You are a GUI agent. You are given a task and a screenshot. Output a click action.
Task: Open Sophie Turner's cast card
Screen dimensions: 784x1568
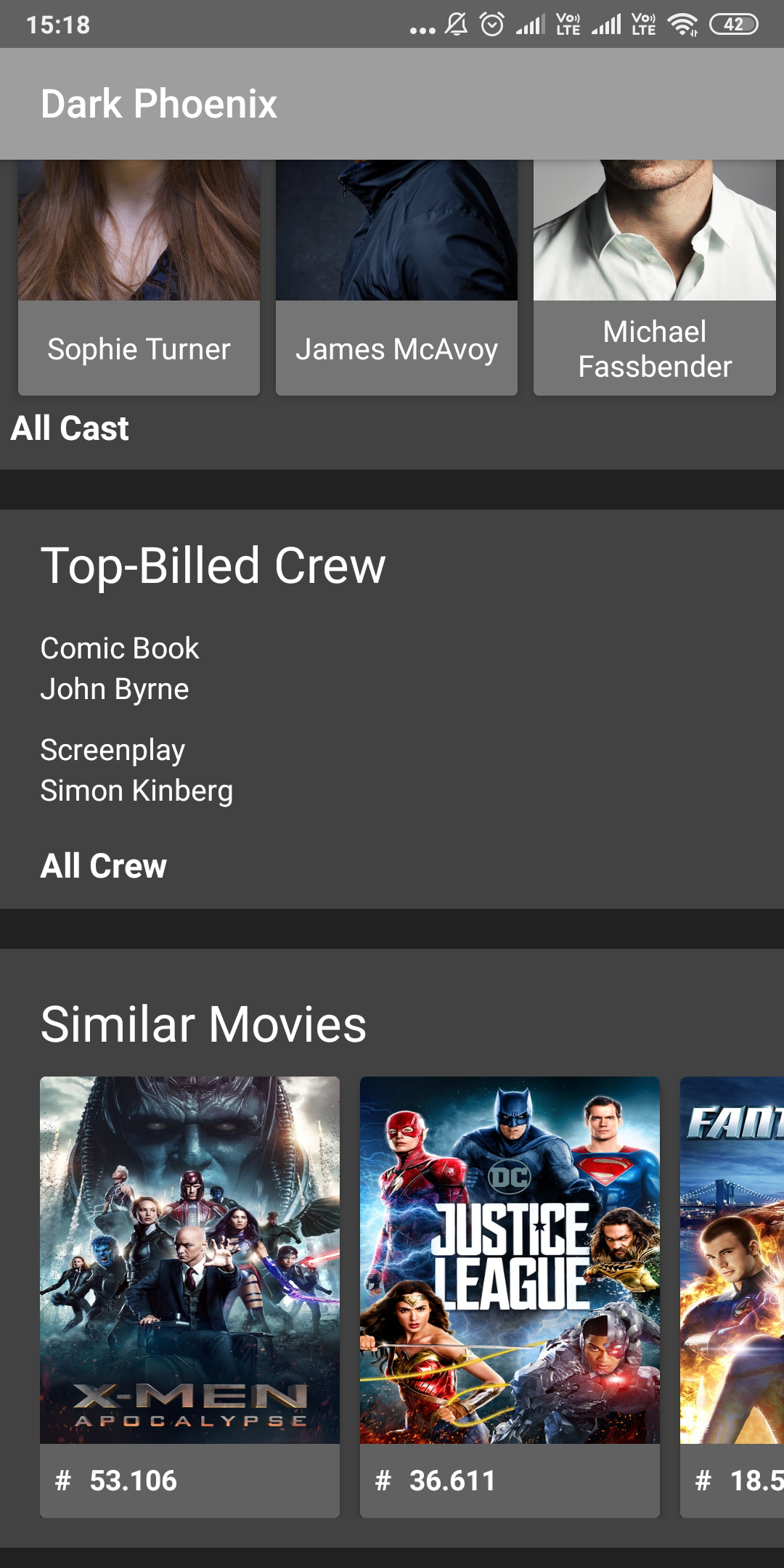(139, 277)
